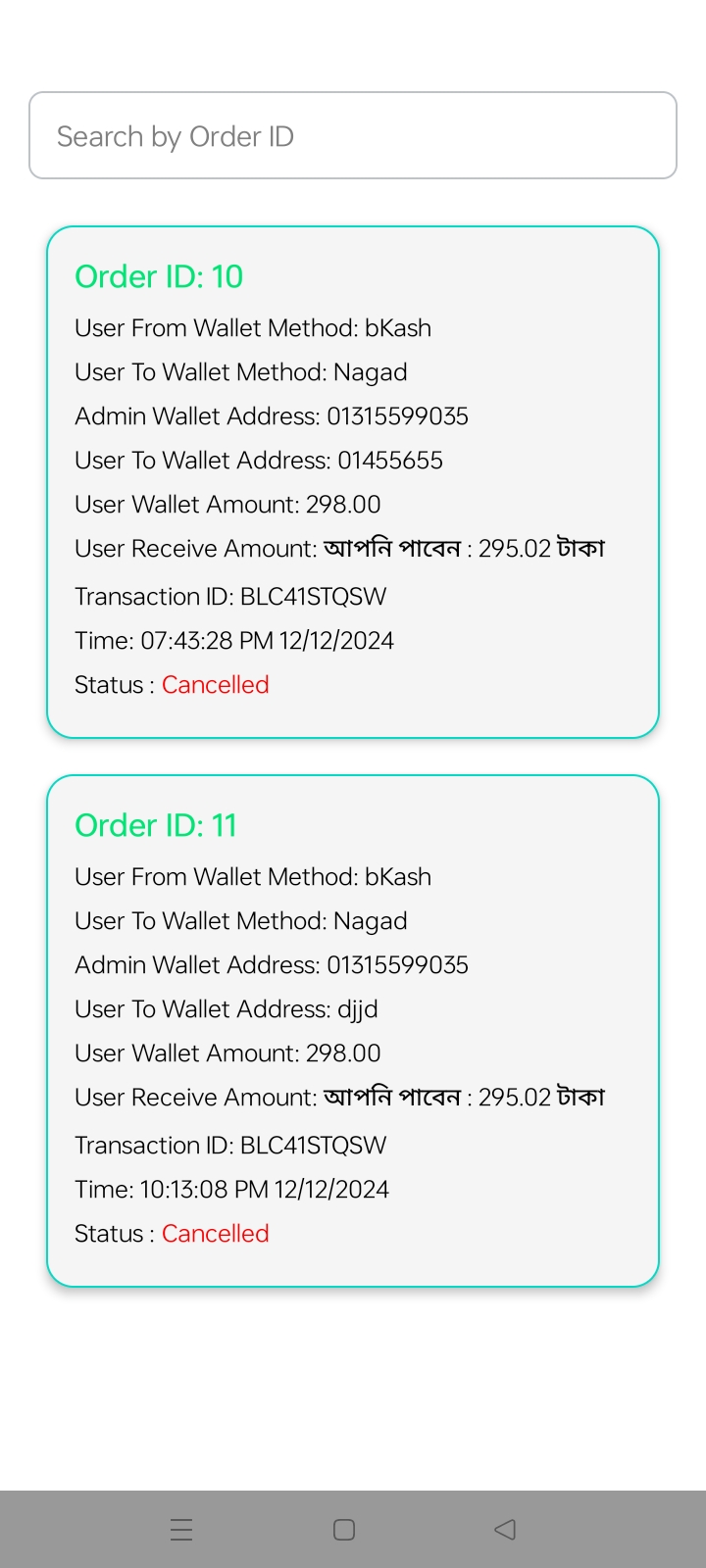Go to the home screen
The height and width of the screenshot is (1568, 706).
pos(344,1530)
